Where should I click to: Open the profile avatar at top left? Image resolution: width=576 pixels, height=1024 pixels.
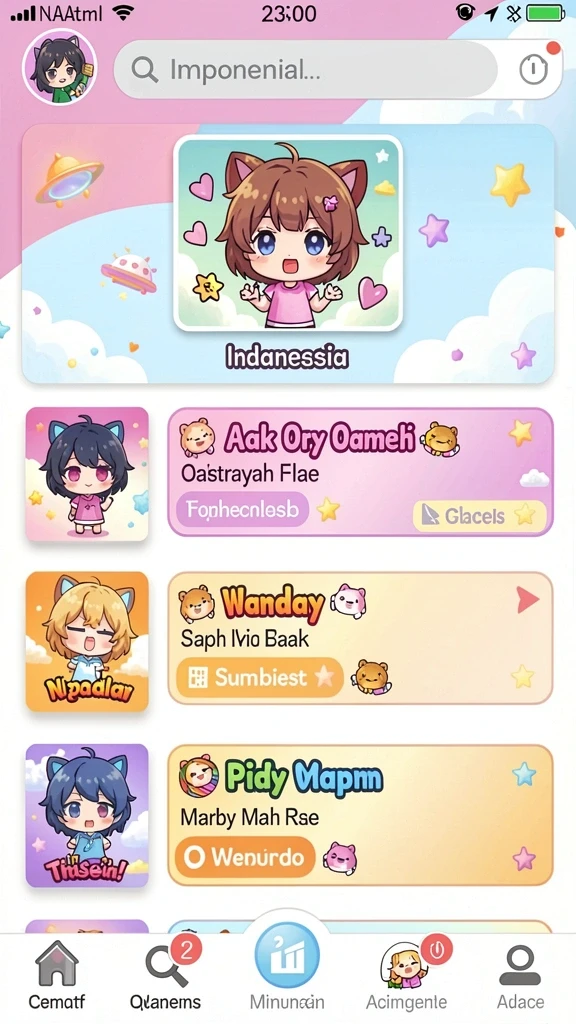[x=59, y=67]
